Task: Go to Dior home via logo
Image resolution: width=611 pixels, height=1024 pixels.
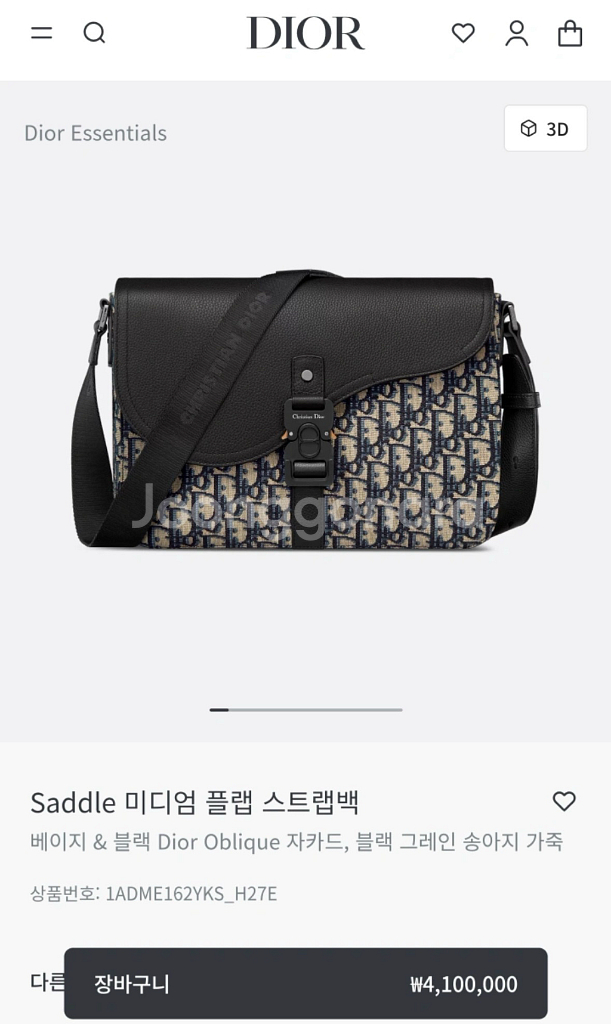Action: pyautogui.click(x=305, y=33)
